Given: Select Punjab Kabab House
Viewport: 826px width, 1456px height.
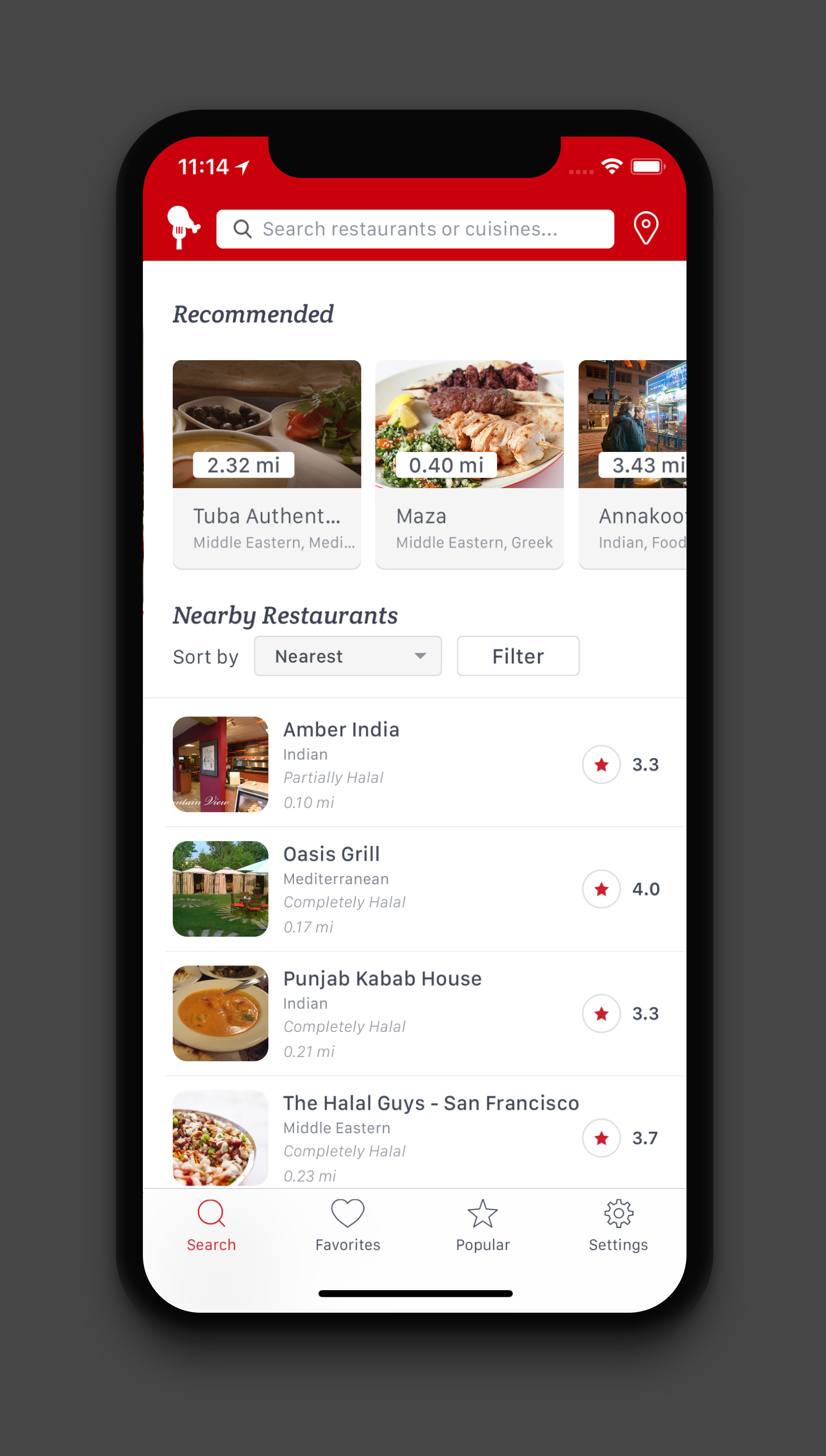Looking at the screenshot, I should pos(414,1013).
